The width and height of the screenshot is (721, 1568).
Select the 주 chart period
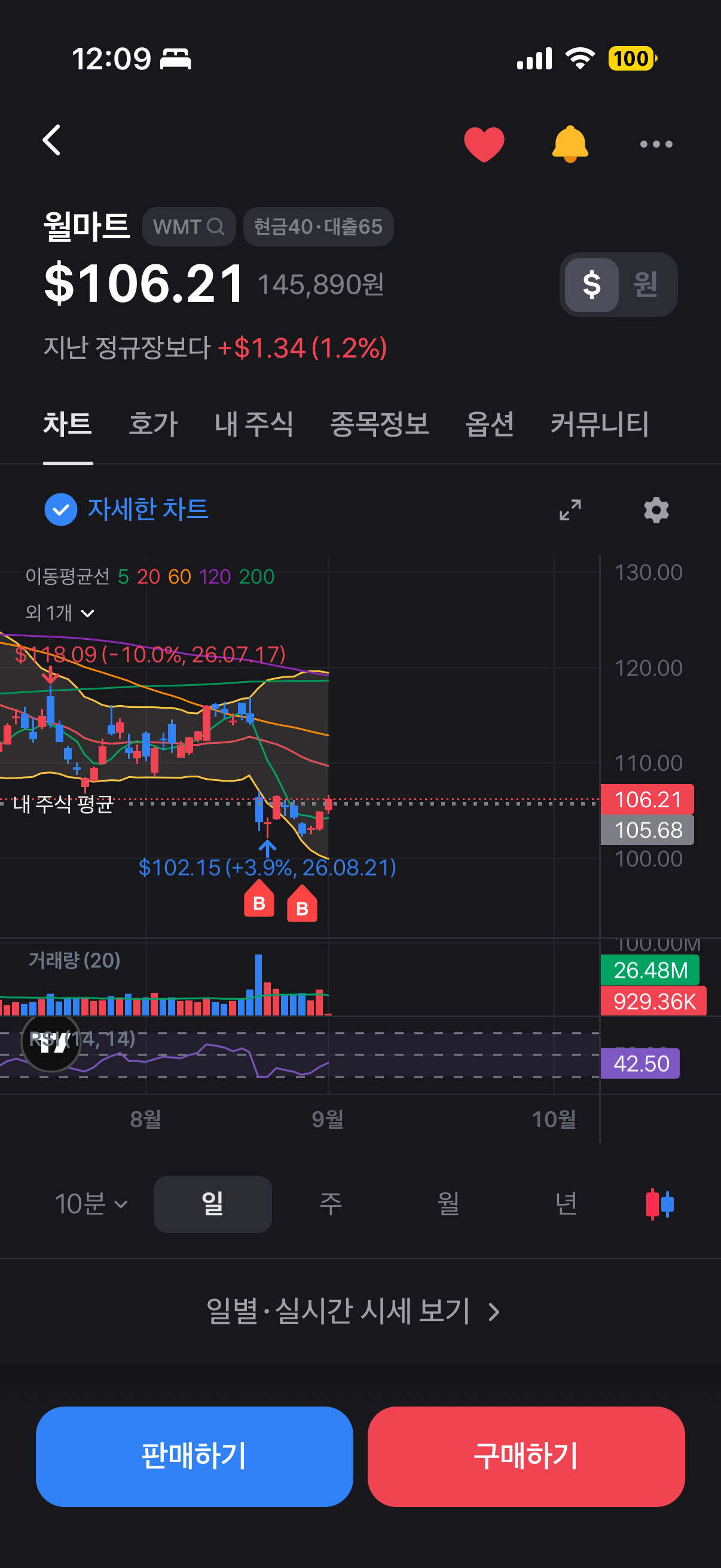[331, 1203]
